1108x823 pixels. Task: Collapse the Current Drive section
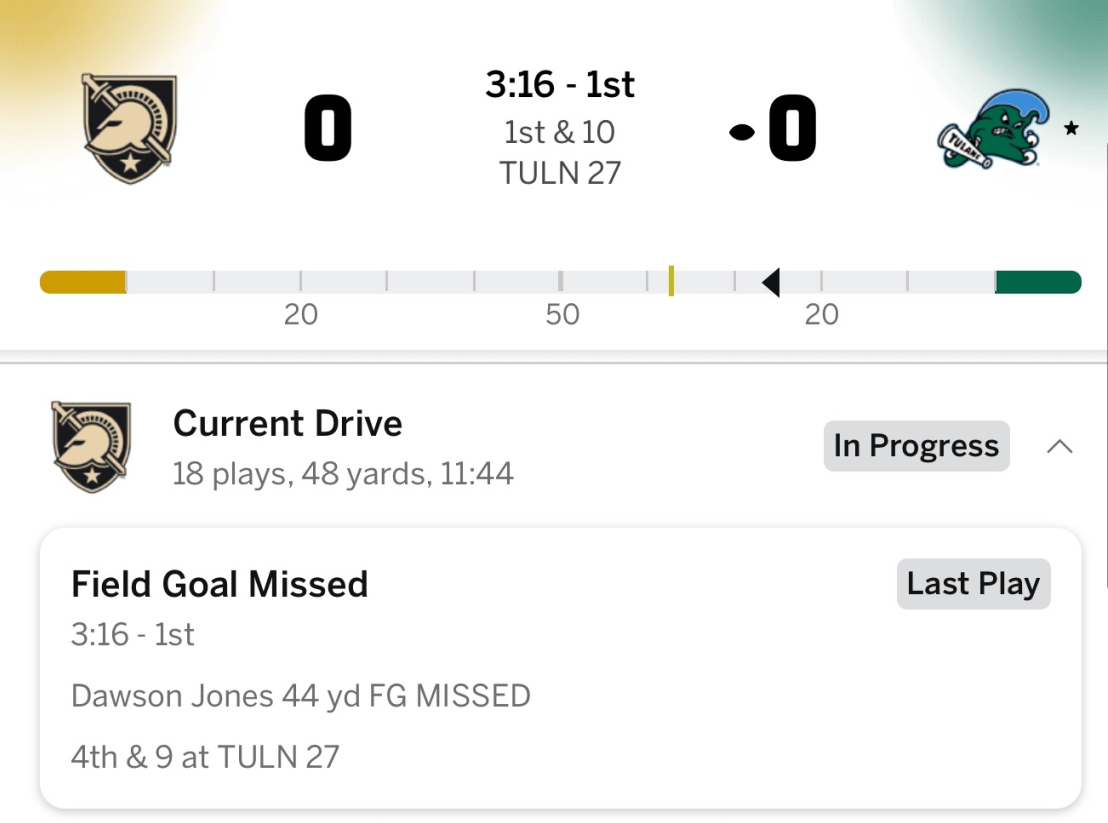pos(1059,447)
